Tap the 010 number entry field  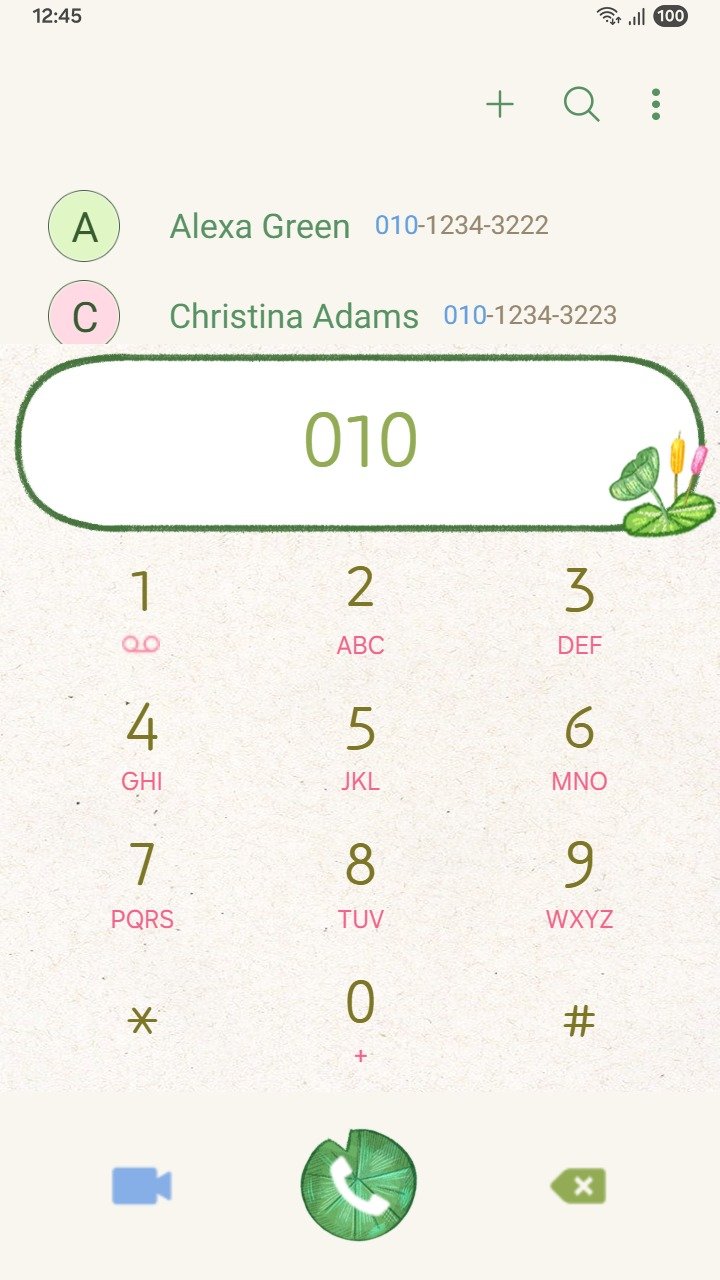[360, 441]
